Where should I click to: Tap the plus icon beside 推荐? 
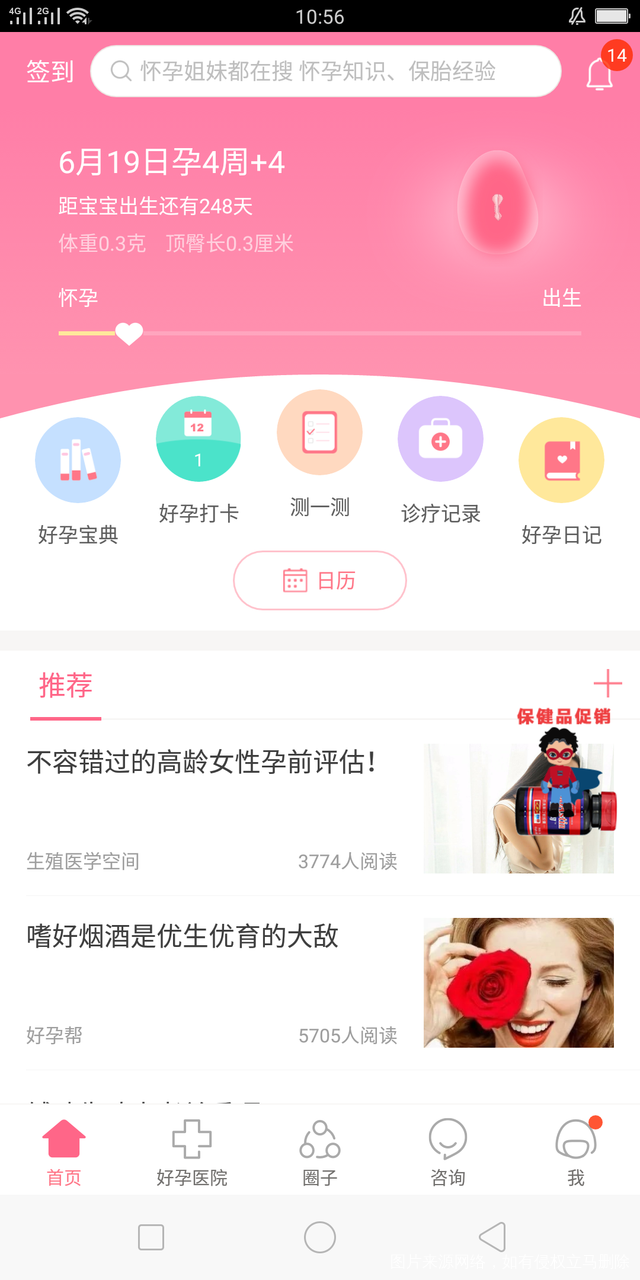click(607, 684)
